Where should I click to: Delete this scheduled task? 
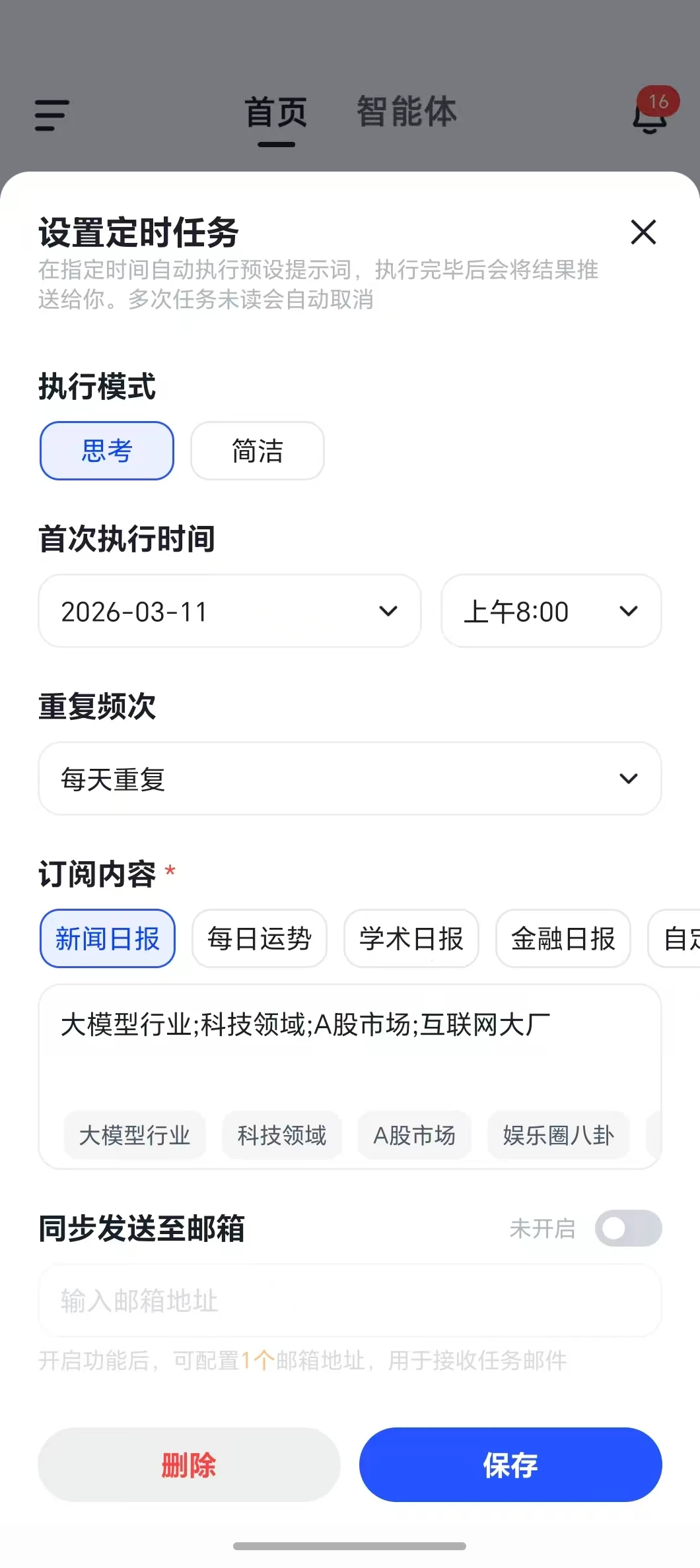click(189, 1465)
